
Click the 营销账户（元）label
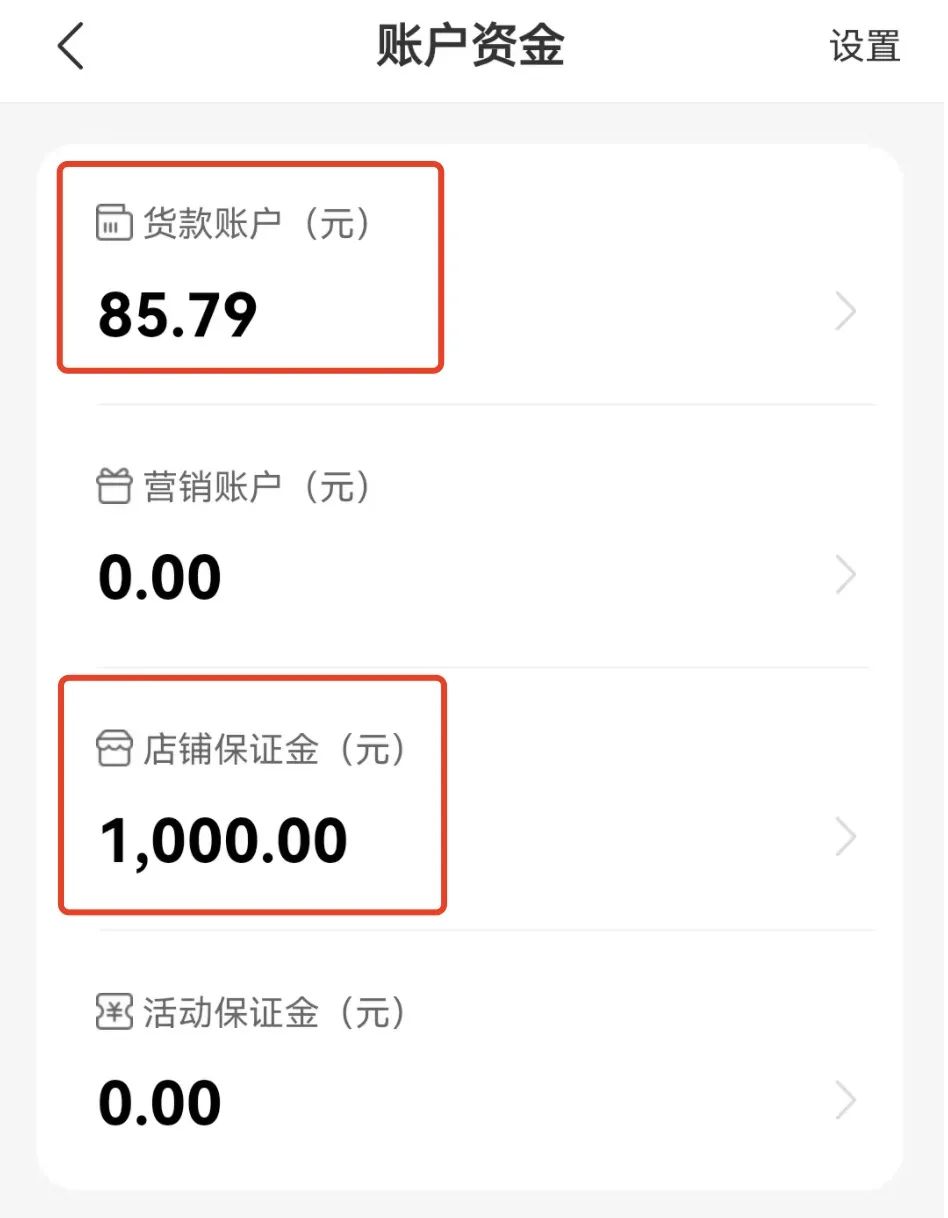click(255, 487)
